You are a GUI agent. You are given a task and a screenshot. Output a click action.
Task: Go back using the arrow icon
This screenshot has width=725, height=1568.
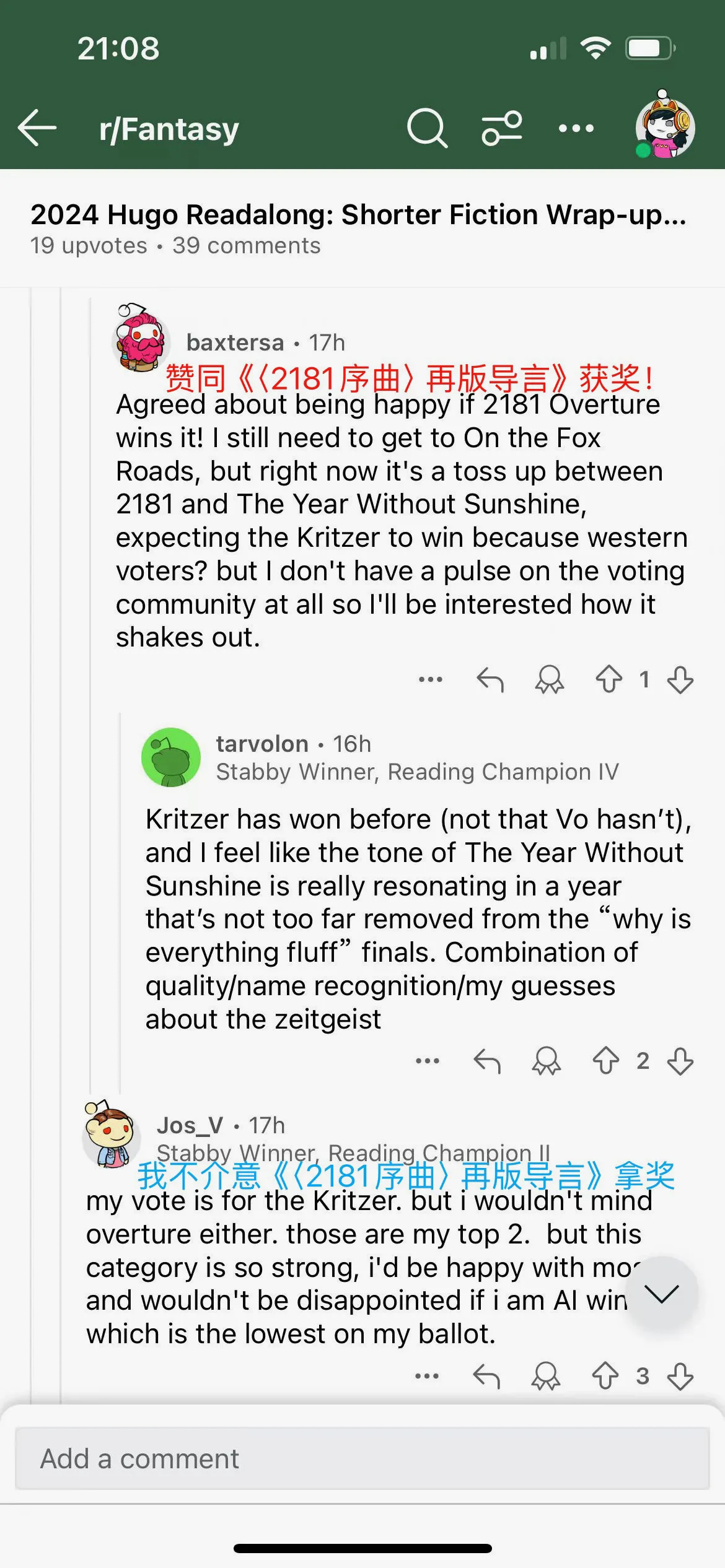[x=37, y=128]
